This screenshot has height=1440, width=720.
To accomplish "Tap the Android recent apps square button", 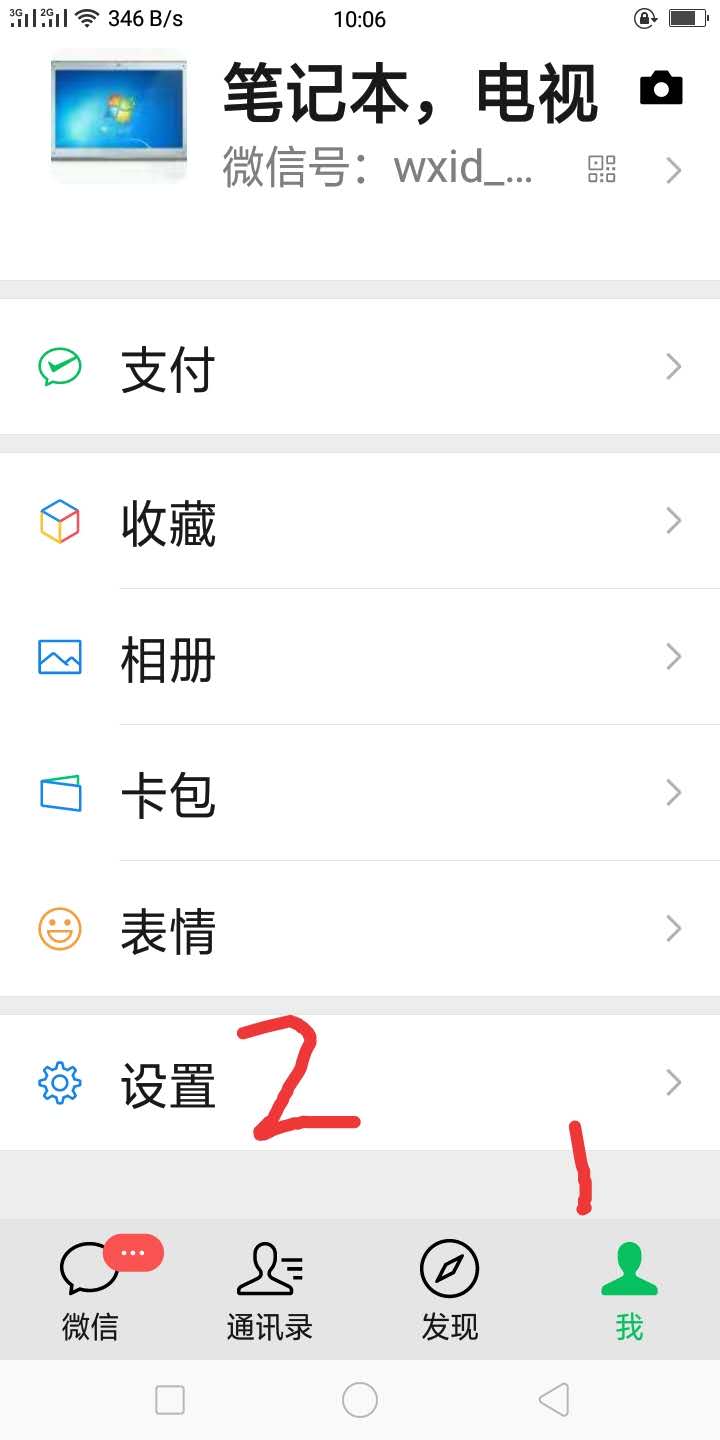I will [170, 1400].
